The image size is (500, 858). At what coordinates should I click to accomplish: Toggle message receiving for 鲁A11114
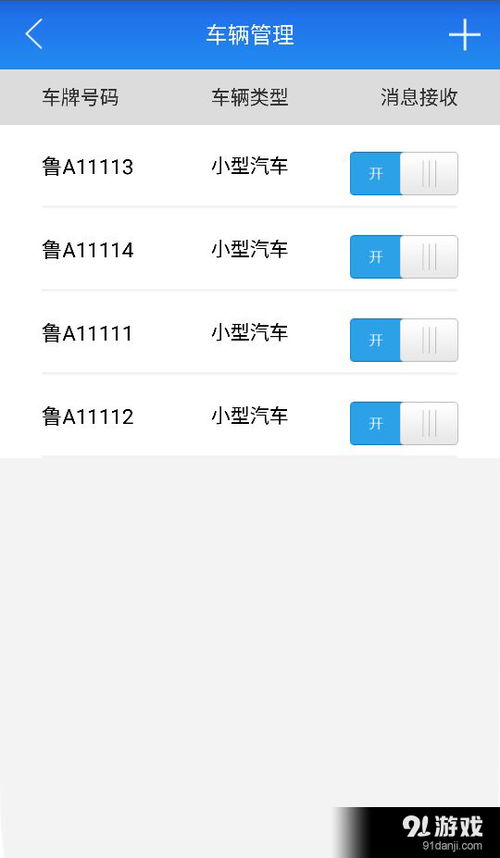coord(404,257)
